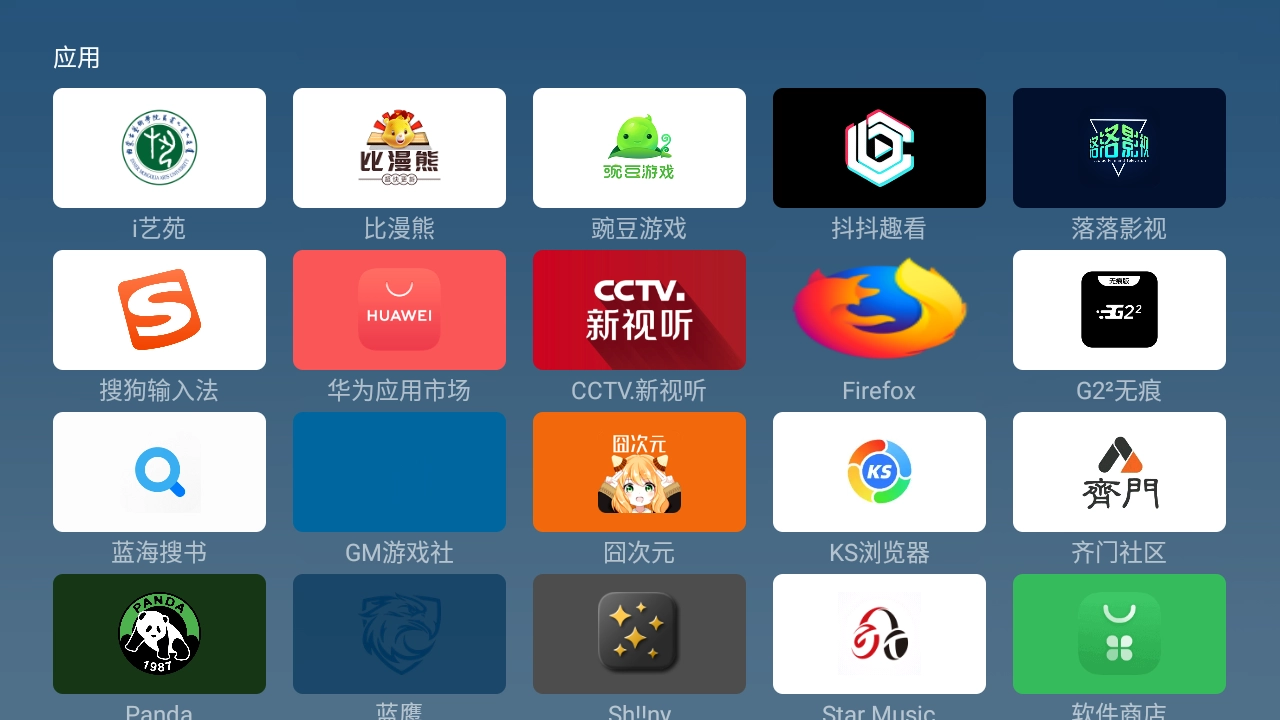Open 蓝海搜书 app
This screenshot has height=720, width=1280.
[x=159, y=472]
